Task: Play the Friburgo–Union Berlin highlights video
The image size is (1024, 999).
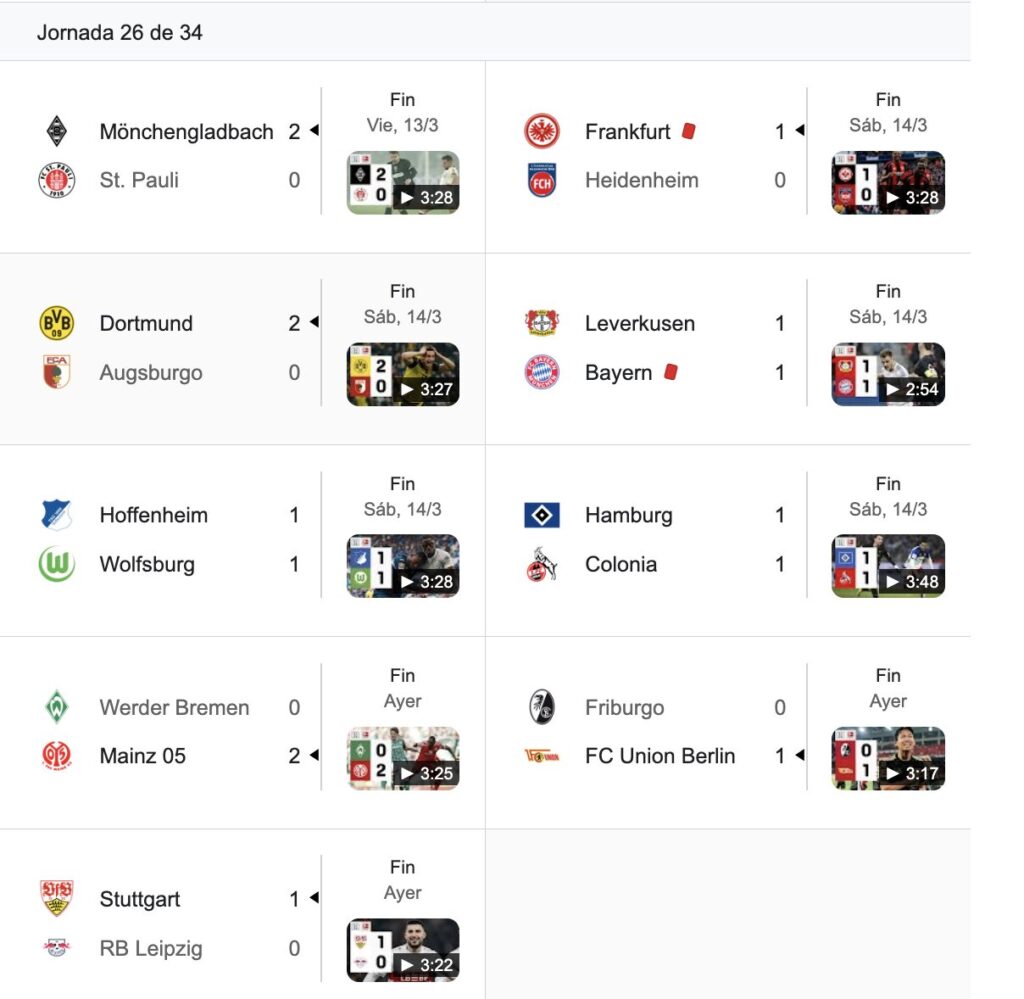Action: click(x=888, y=758)
